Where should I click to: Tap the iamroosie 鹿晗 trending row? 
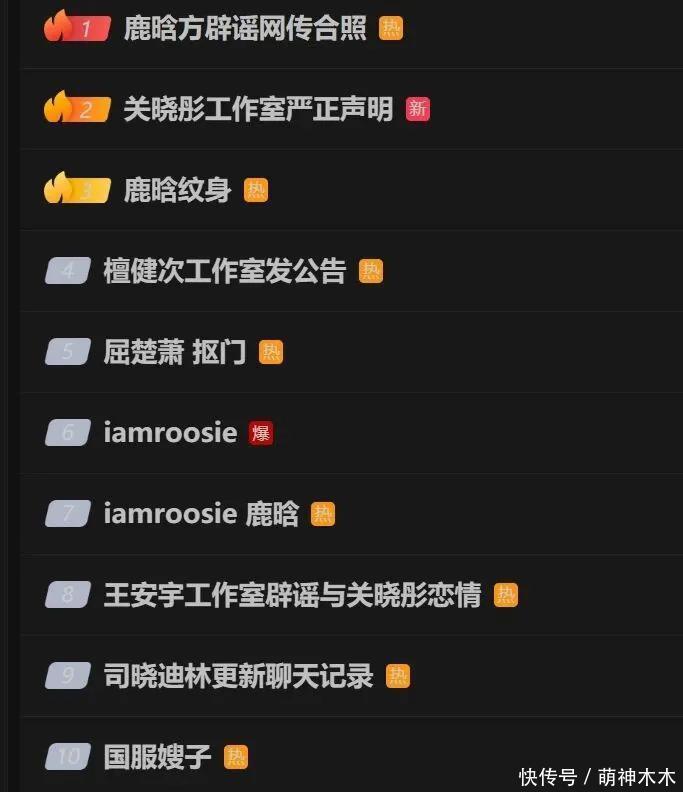(x=201, y=514)
